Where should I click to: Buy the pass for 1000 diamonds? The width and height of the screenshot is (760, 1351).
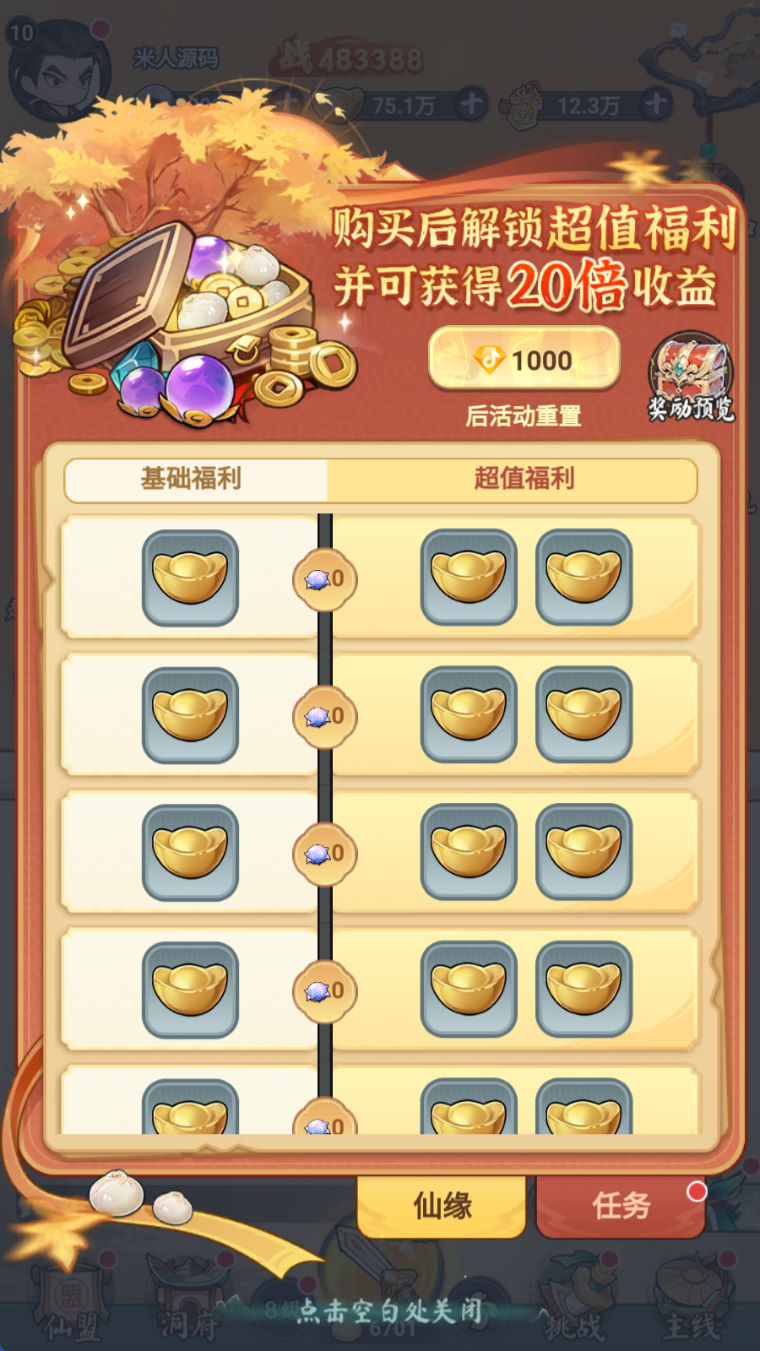524,360
